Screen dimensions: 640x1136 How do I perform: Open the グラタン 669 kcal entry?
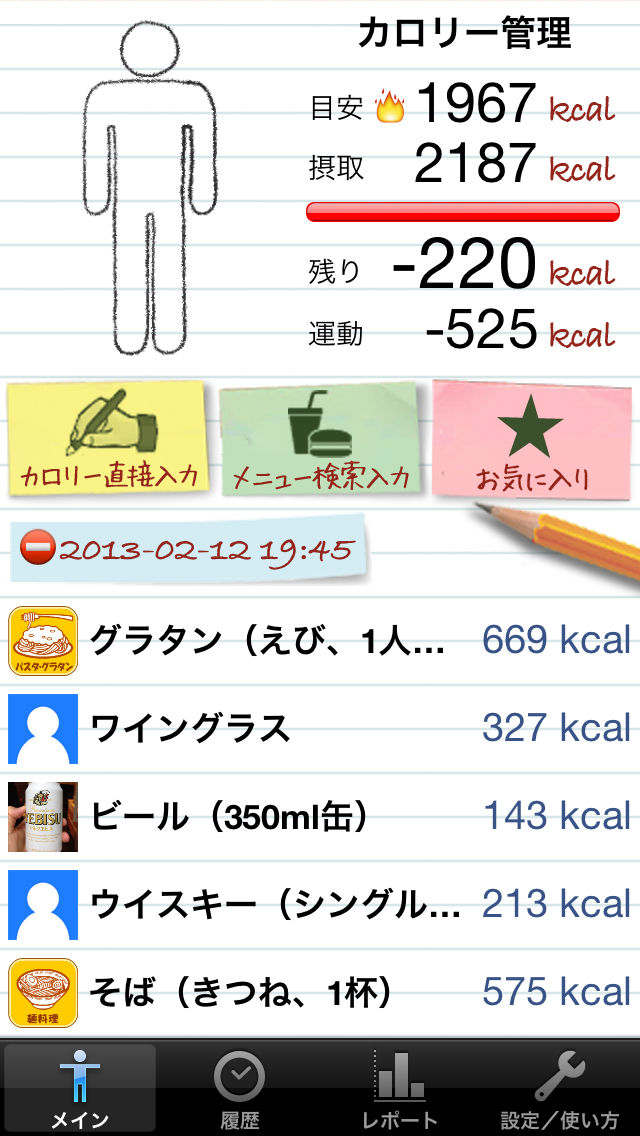click(320, 640)
